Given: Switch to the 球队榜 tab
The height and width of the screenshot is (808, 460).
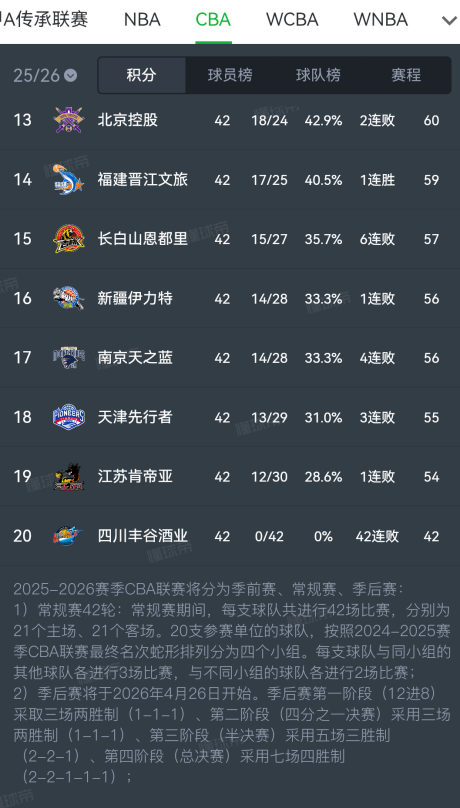Looking at the screenshot, I should click(318, 75).
